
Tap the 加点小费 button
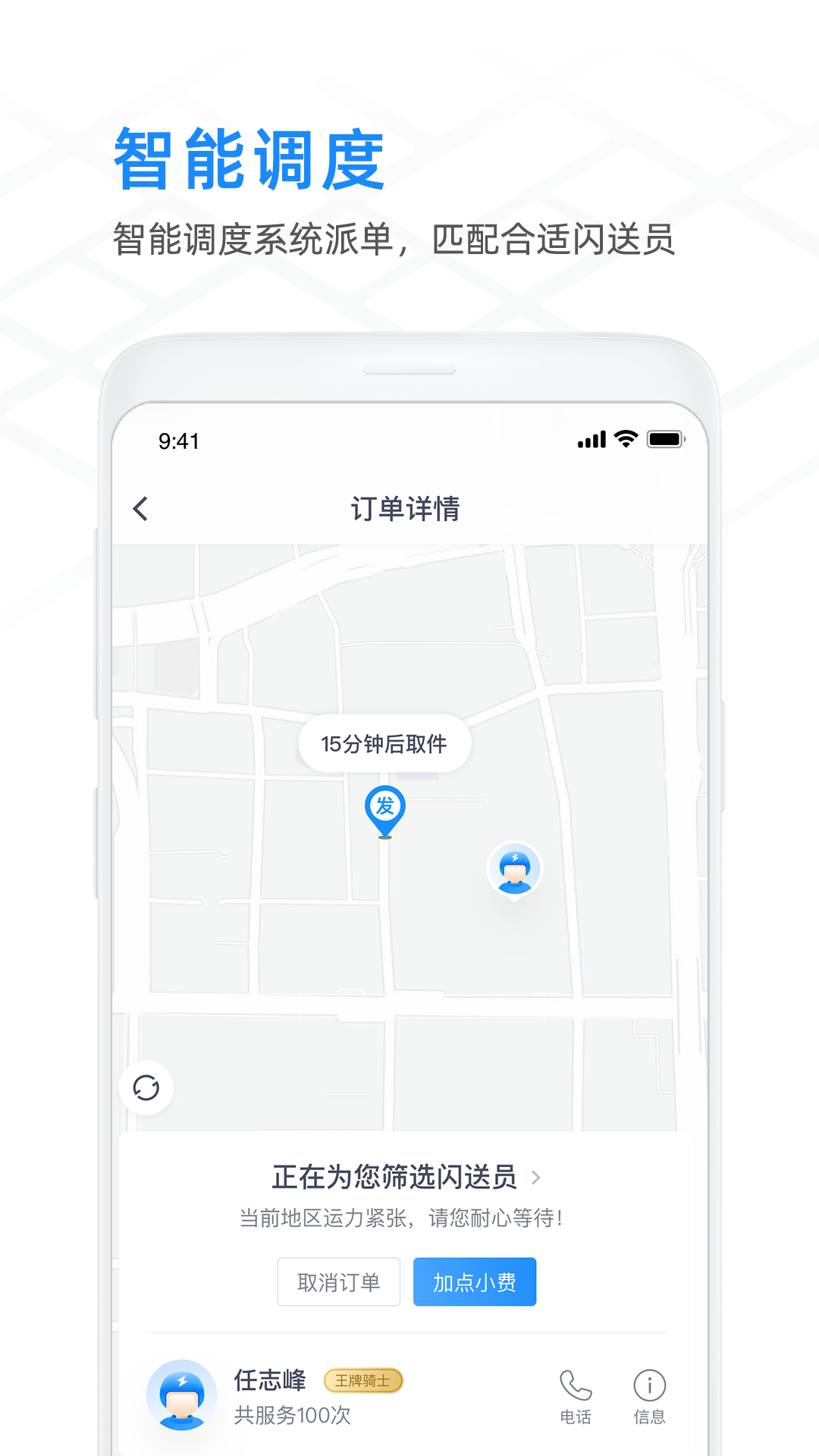coord(474,1282)
